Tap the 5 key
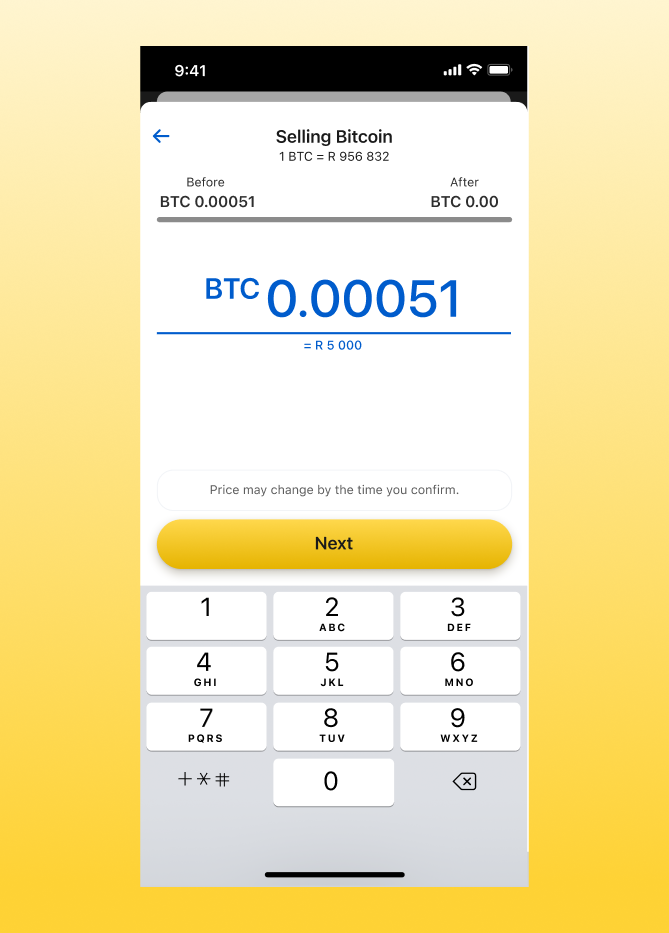Screen dimensions: 669x933 333,670
